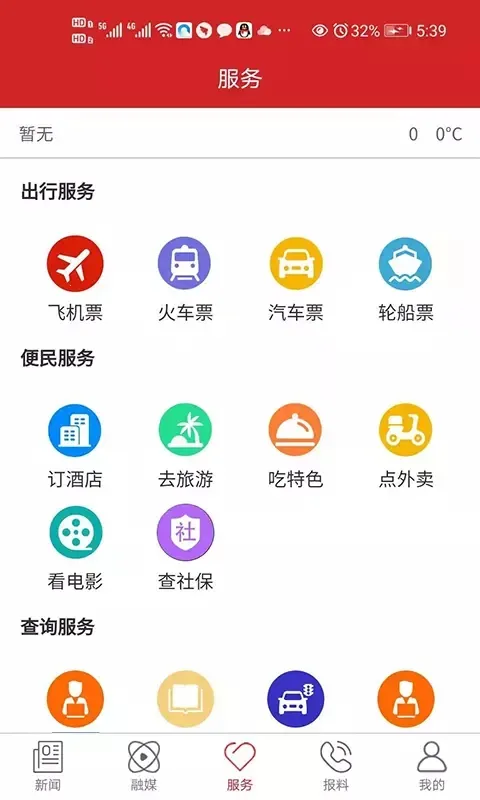The height and width of the screenshot is (800, 480).
Task: Open the open-book query service icon
Action: click(x=185, y=699)
